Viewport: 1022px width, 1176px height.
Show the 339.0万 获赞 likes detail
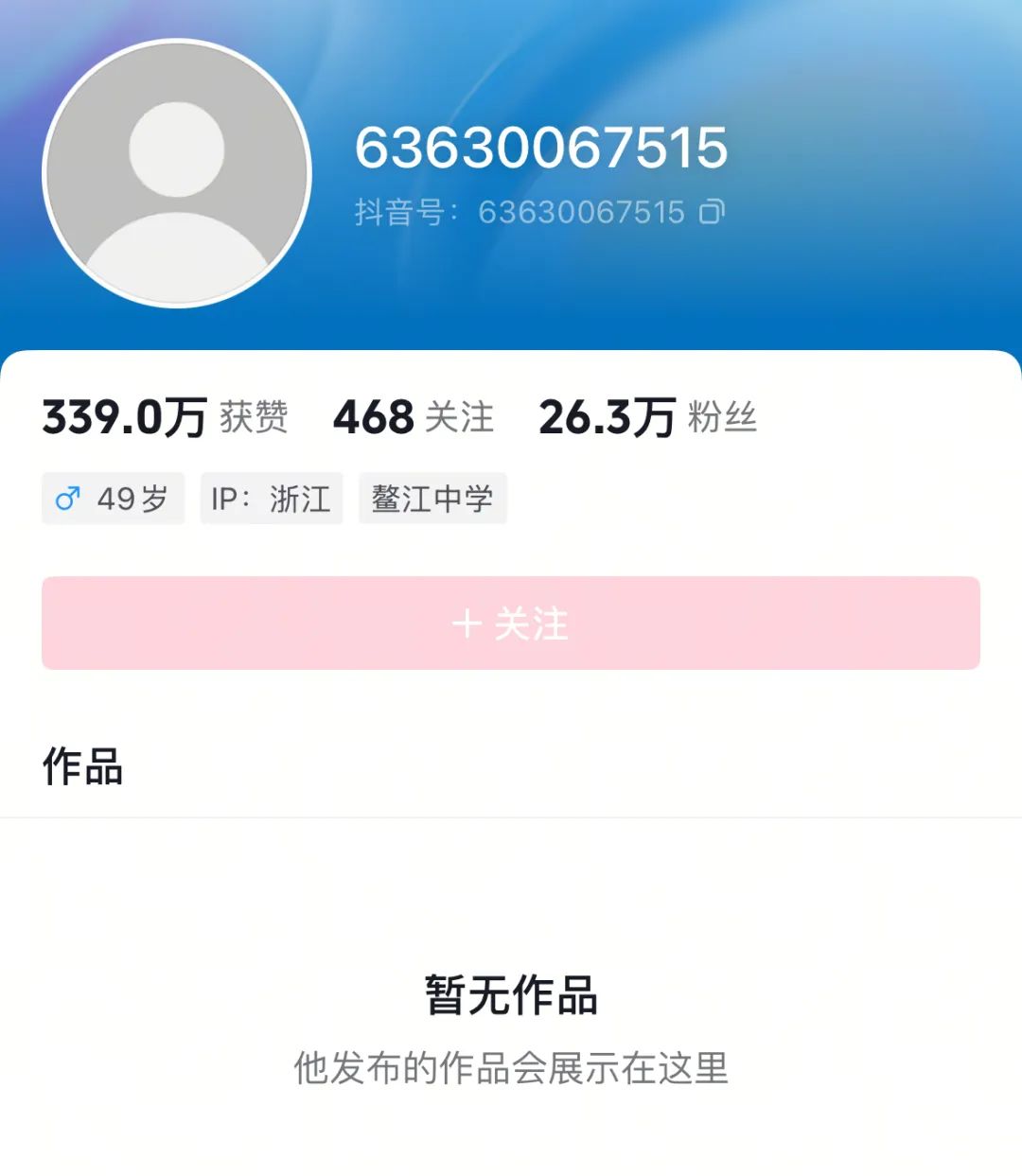165,417
